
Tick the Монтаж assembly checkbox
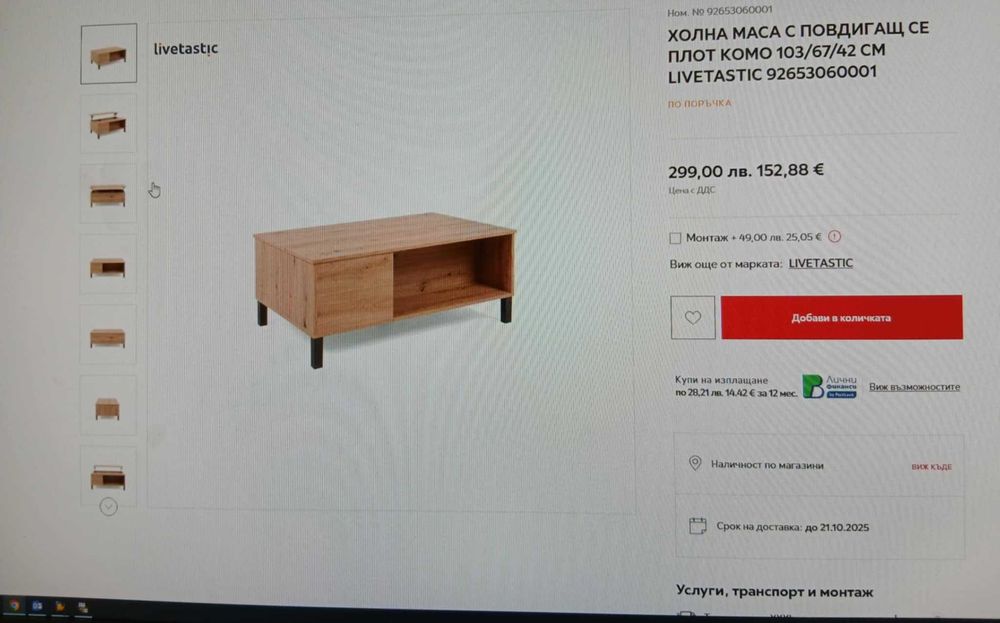pyautogui.click(x=676, y=238)
